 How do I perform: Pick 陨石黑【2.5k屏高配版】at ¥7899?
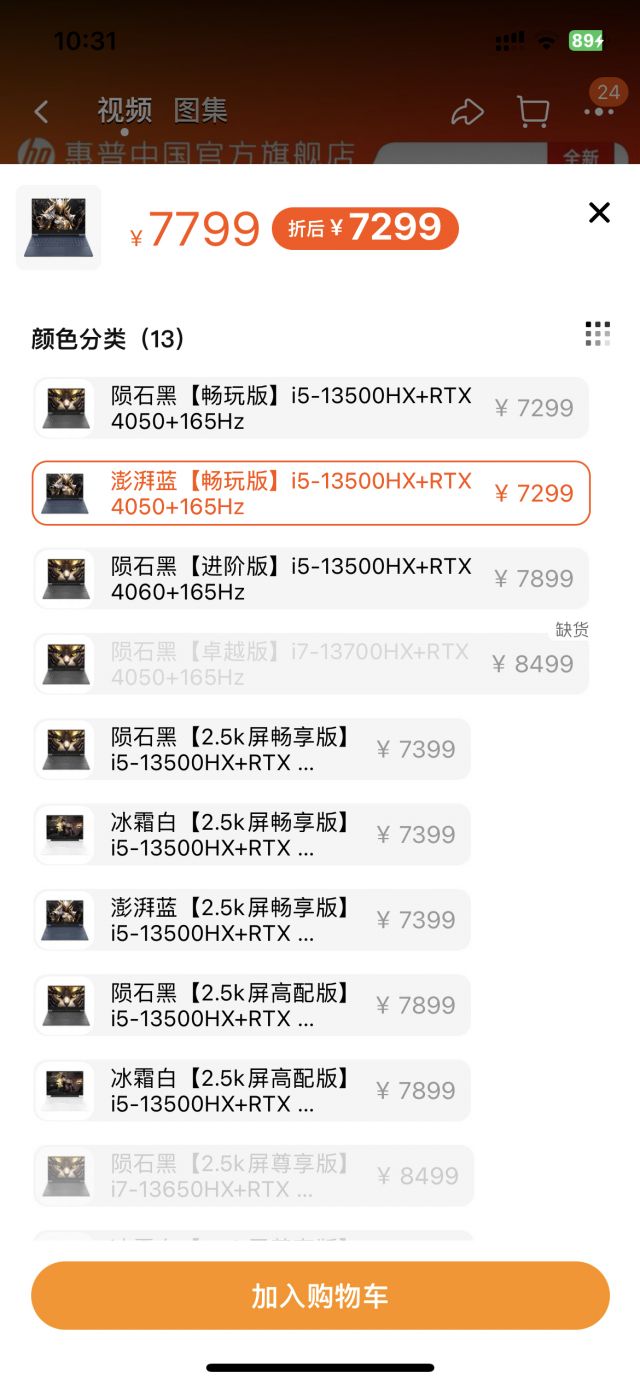[x=252, y=1005]
